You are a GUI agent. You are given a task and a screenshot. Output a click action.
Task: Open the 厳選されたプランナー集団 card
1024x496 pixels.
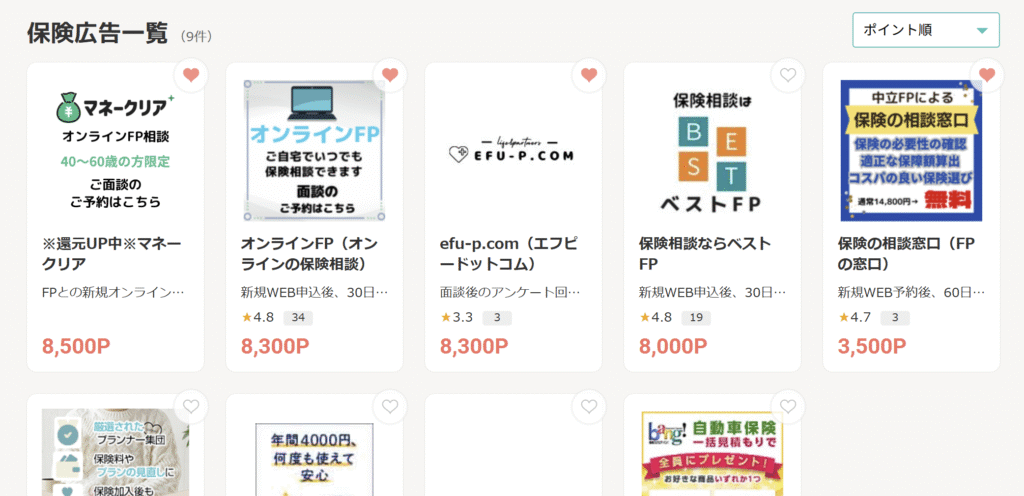click(115, 455)
